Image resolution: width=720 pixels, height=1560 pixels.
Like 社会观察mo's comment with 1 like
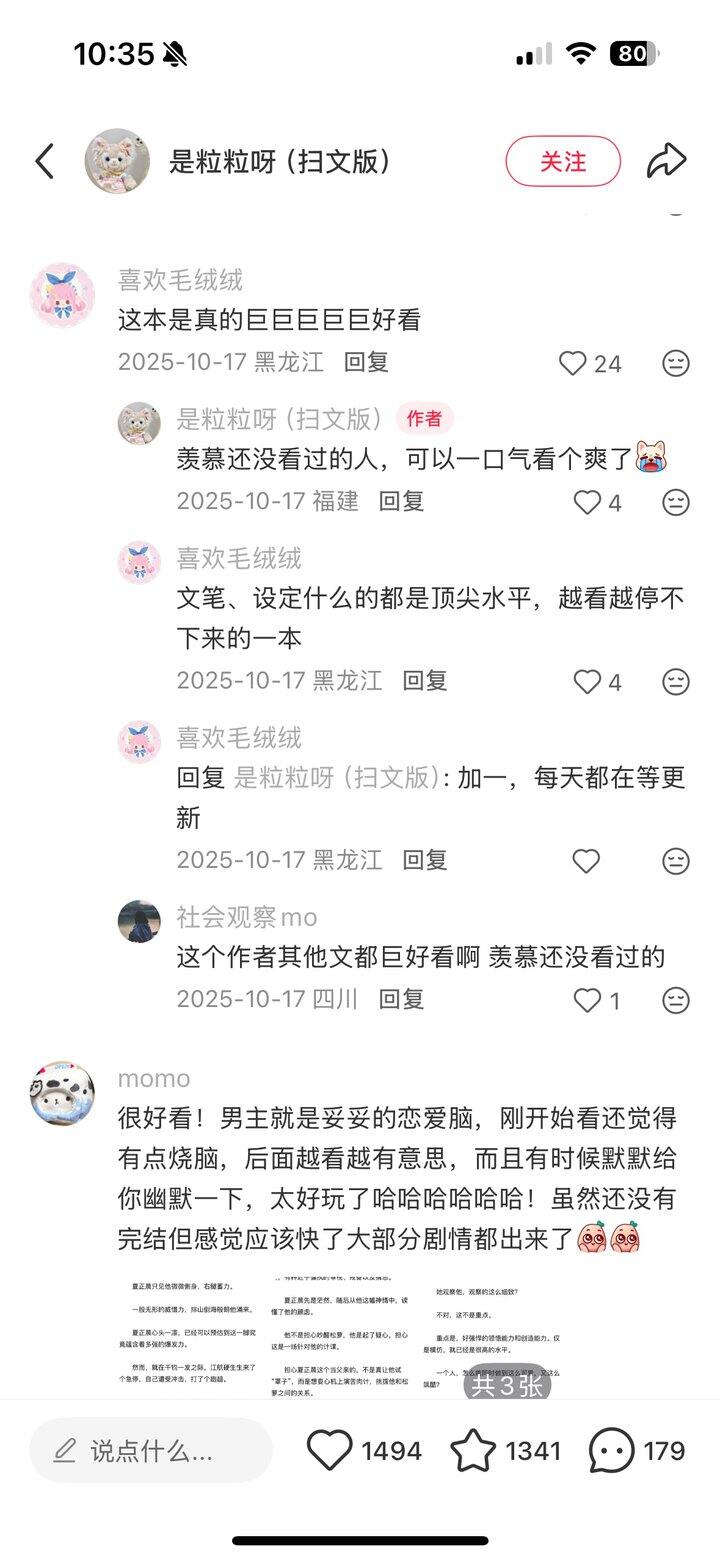tap(587, 1000)
